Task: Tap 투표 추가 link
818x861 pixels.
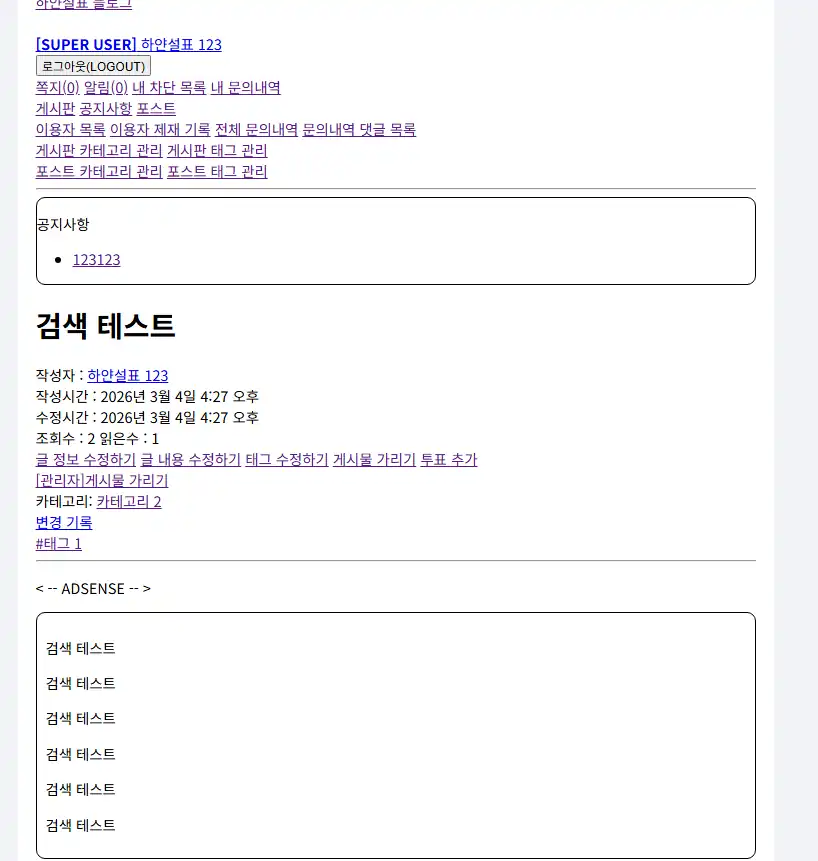Action: (448, 459)
